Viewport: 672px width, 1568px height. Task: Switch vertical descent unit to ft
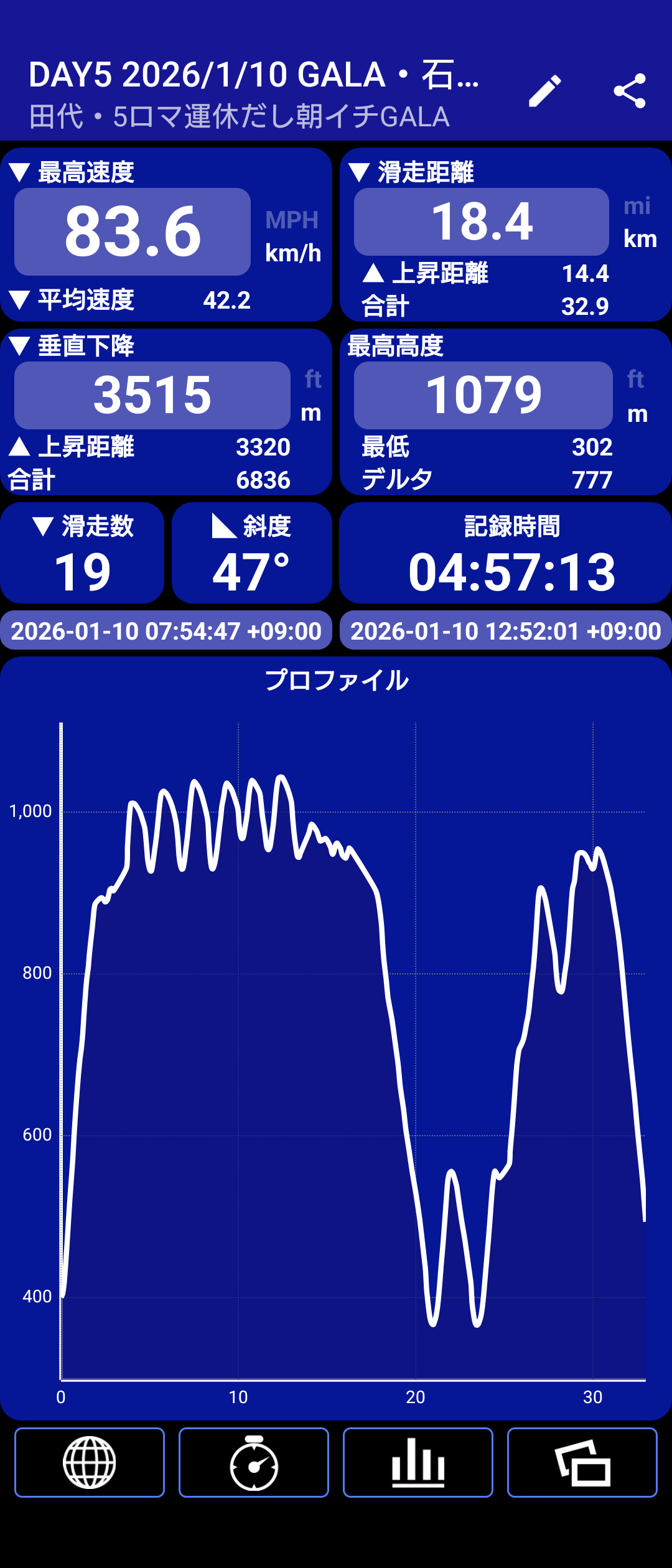point(313,379)
